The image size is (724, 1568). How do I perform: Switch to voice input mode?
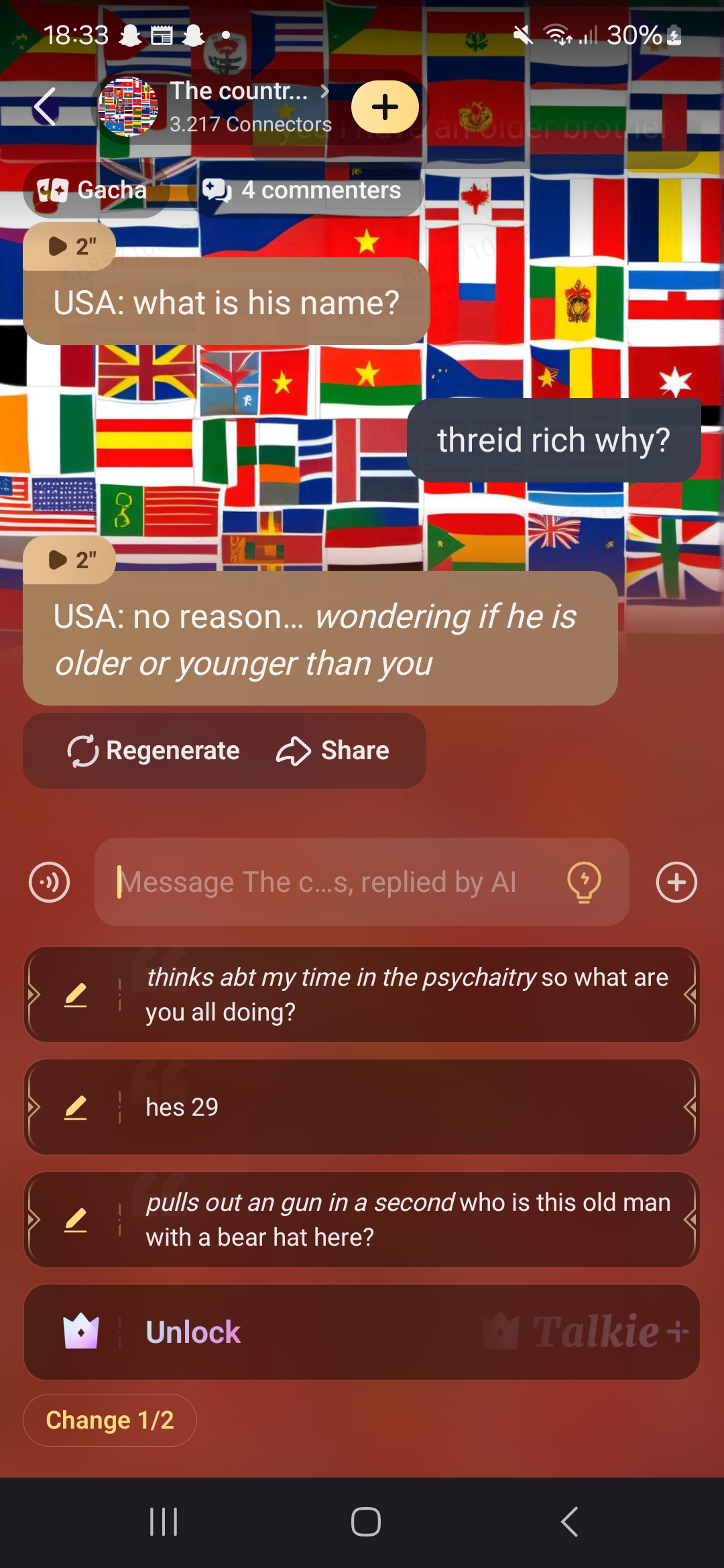[x=49, y=882]
